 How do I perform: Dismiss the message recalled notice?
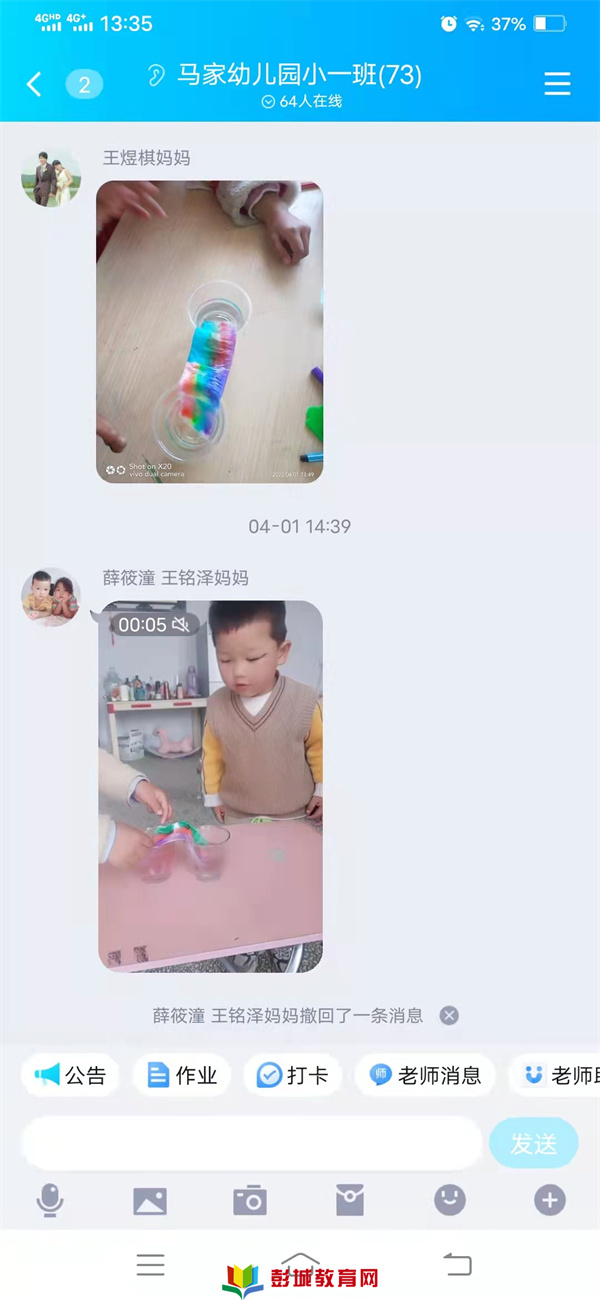pos(449,1015)
